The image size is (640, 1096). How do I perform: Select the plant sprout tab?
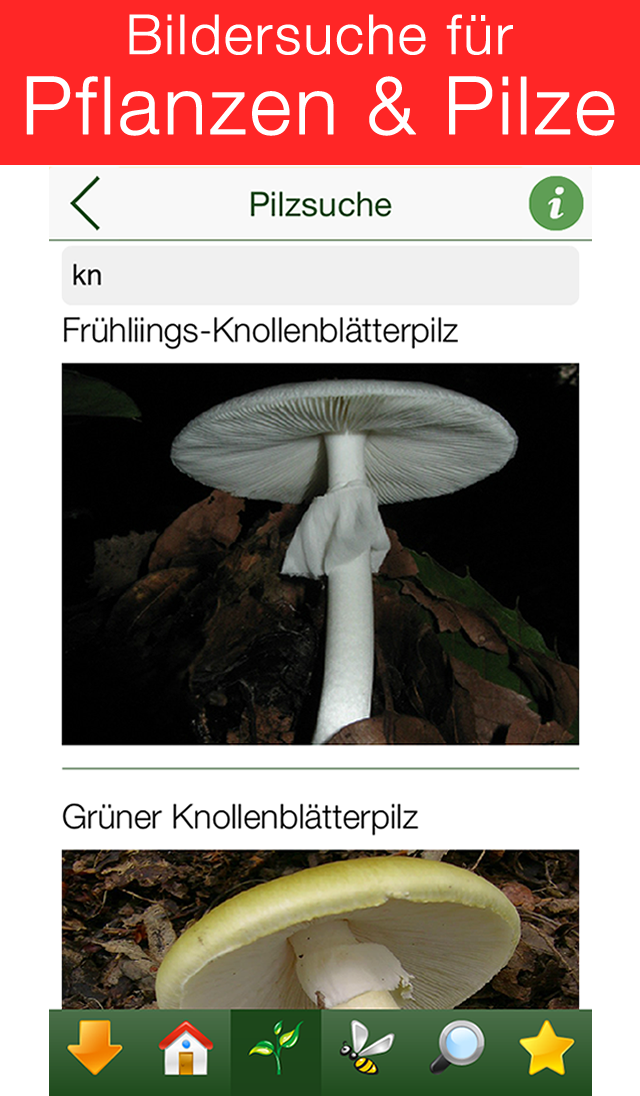pyautogui.click(x=276, y=1050)
